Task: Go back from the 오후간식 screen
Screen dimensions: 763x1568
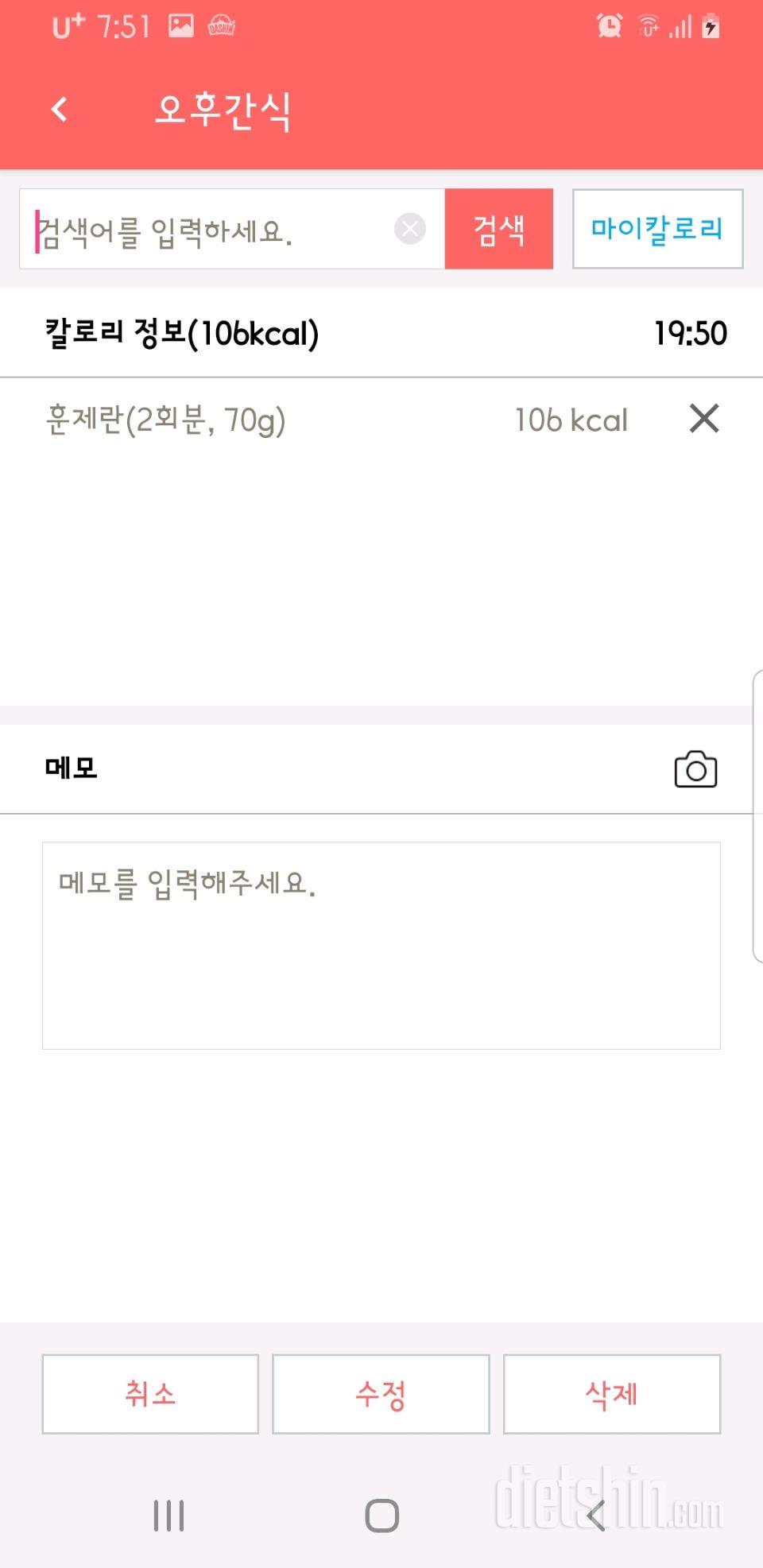Action: coord(60,110)
